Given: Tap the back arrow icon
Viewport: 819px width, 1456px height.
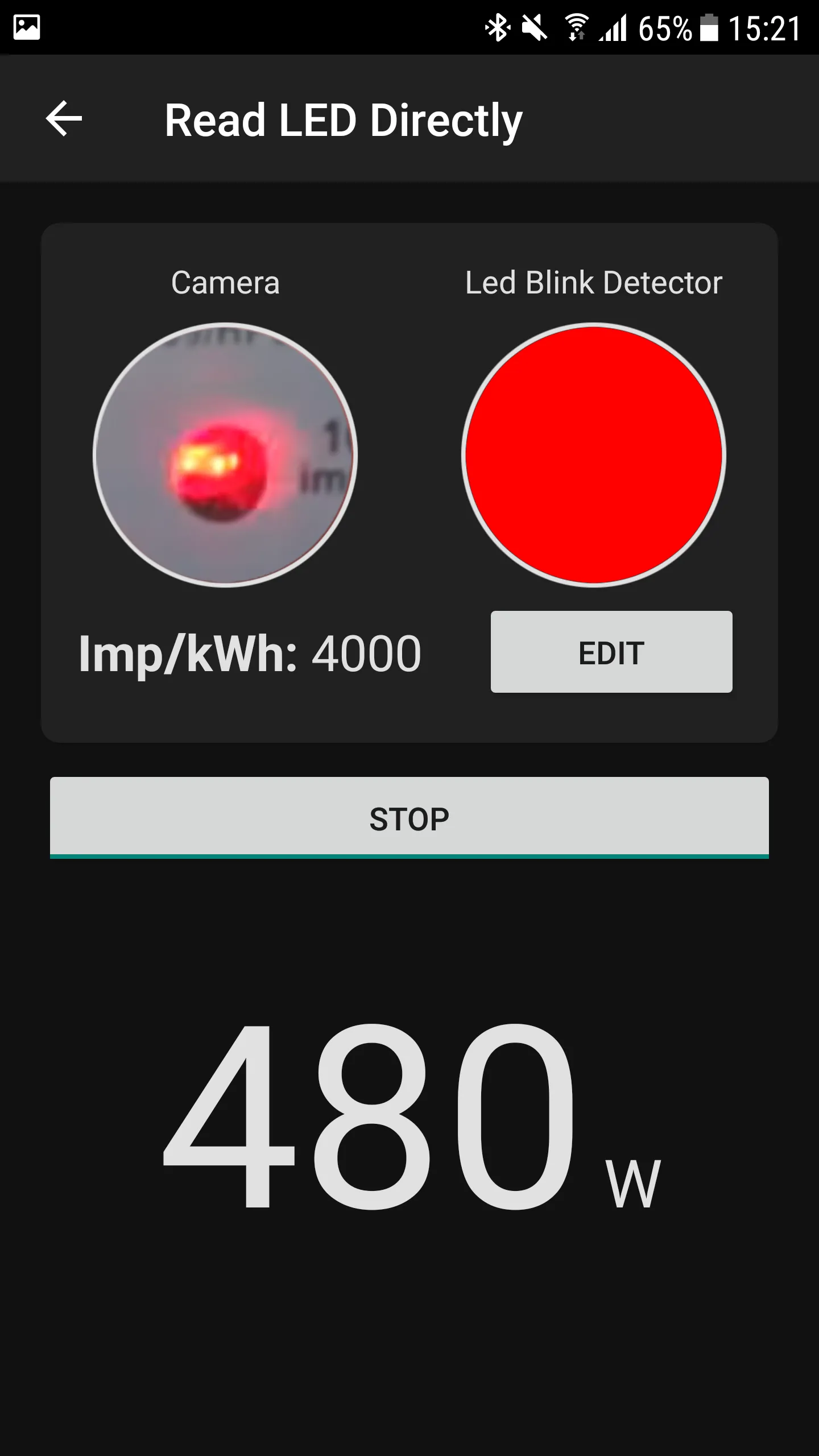Looking at the screenshot, I should pos(64,119).
